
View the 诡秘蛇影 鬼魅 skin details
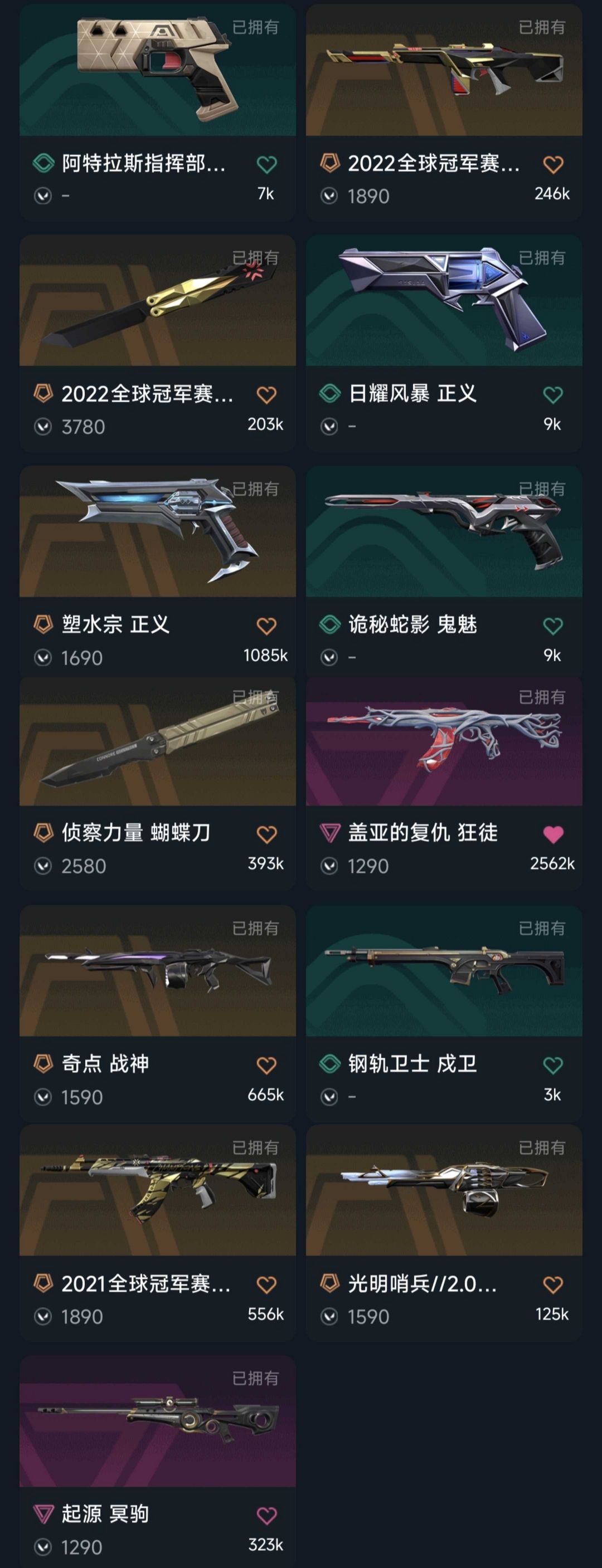[x=444, y=532]
